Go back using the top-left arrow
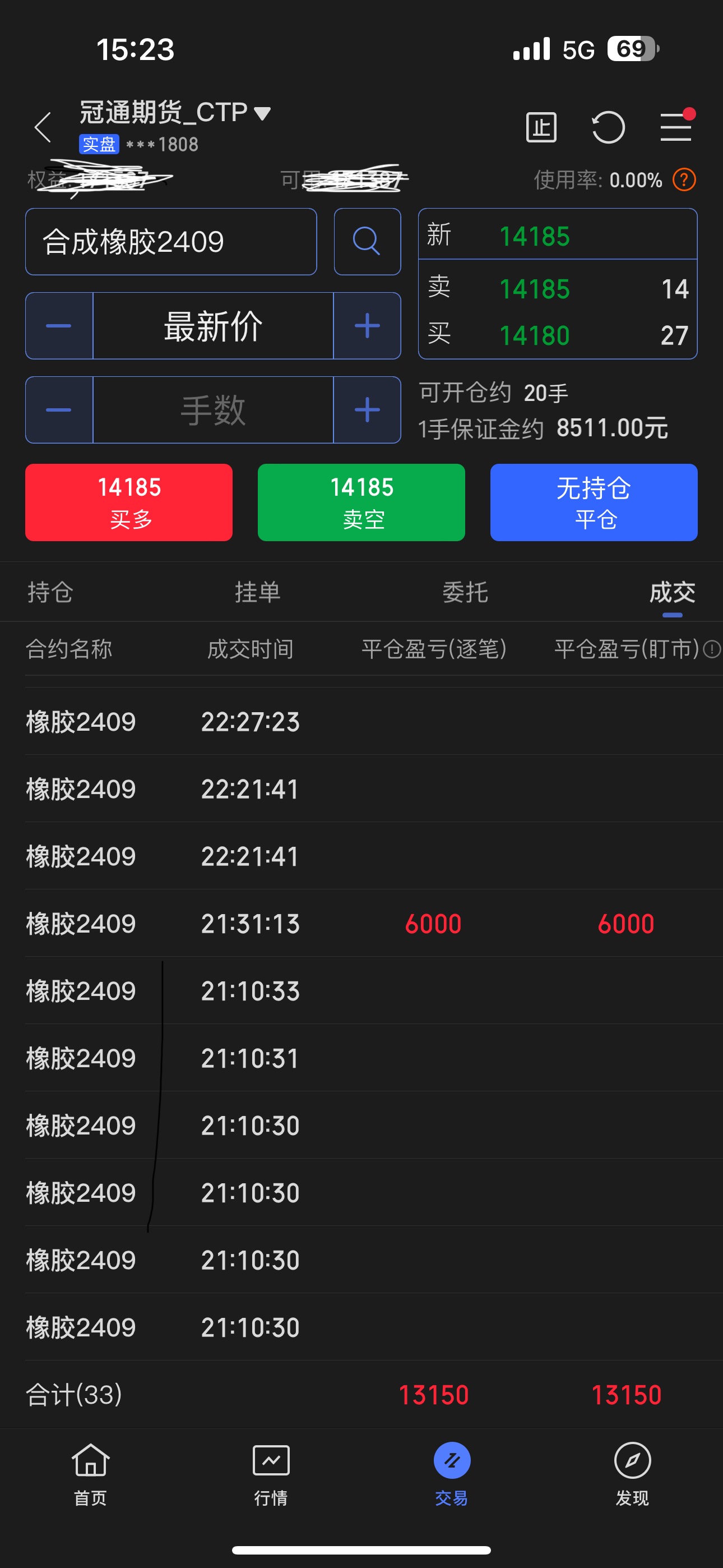This screenshot has height=1568, width=723. point(43,128)
